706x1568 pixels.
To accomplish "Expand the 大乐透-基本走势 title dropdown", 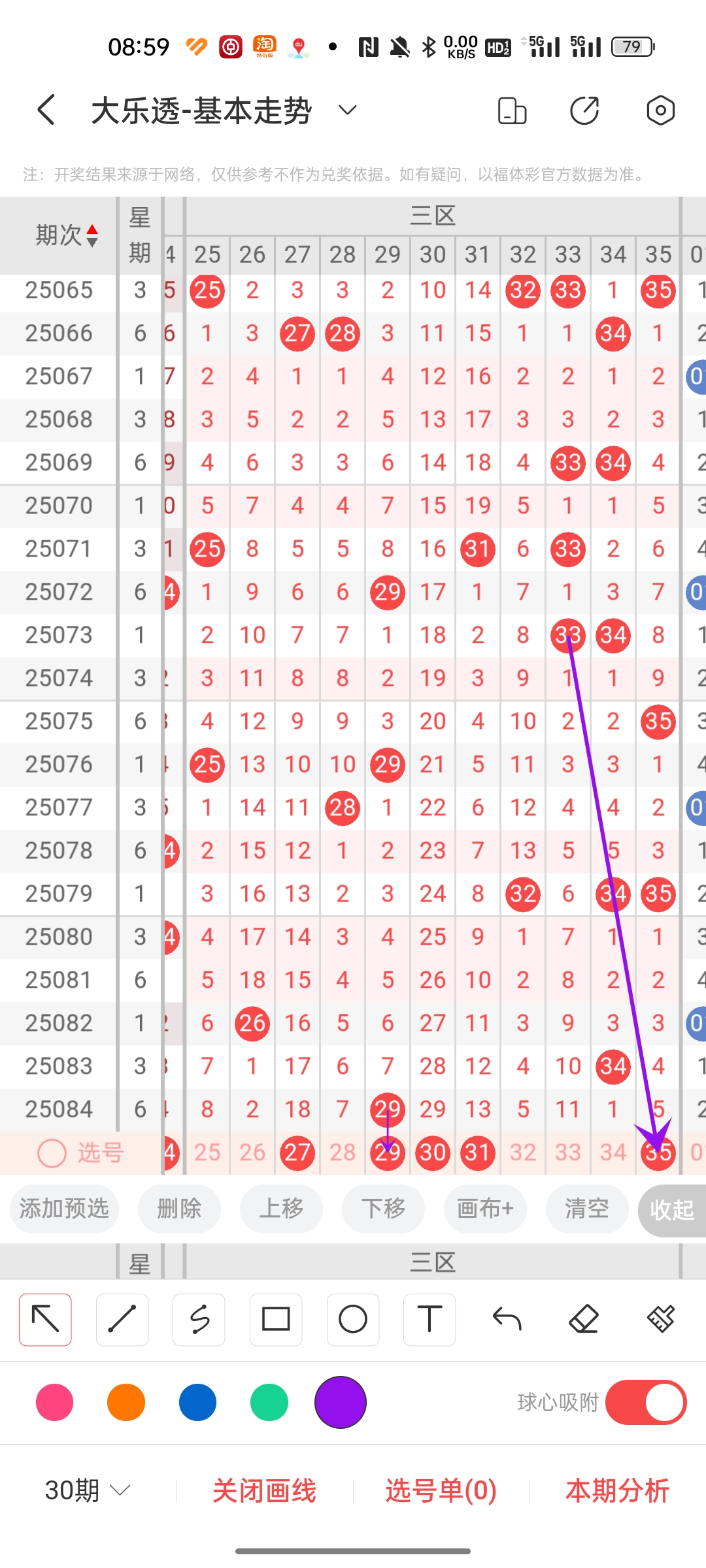I will [348, 110].
